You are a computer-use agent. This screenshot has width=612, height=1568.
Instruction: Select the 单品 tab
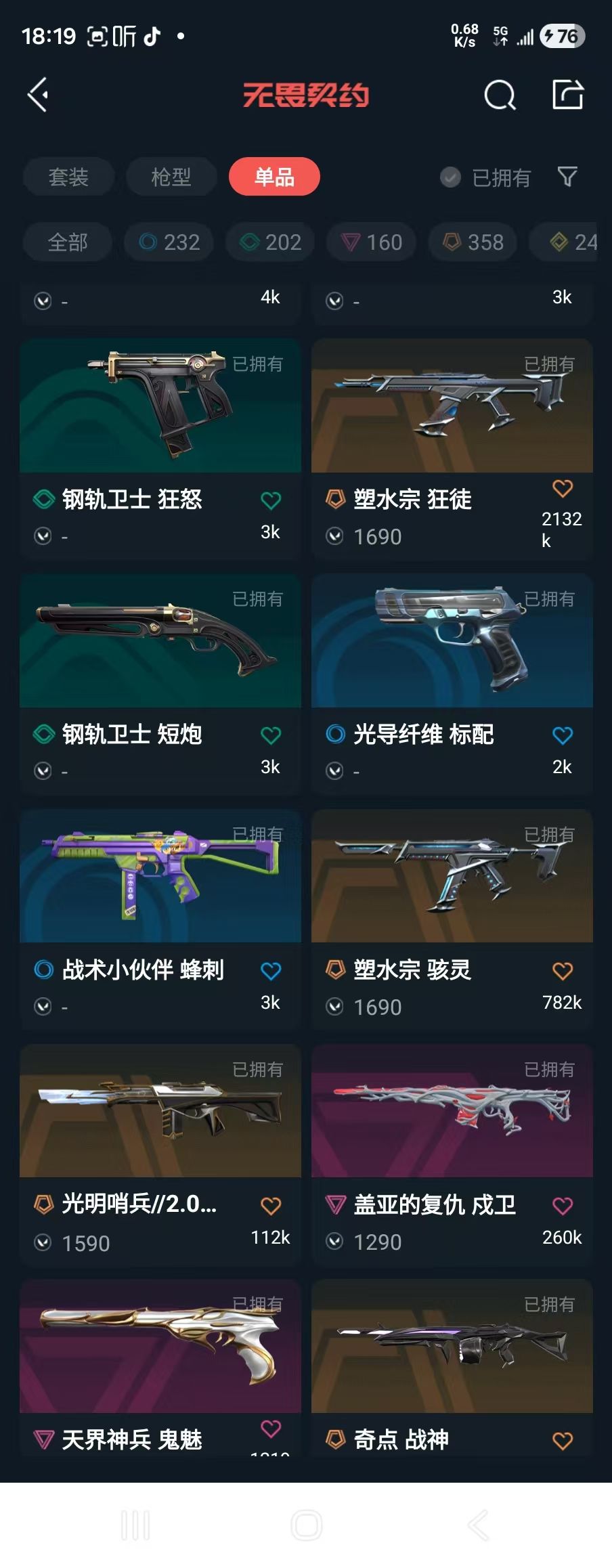click(274, 177)
